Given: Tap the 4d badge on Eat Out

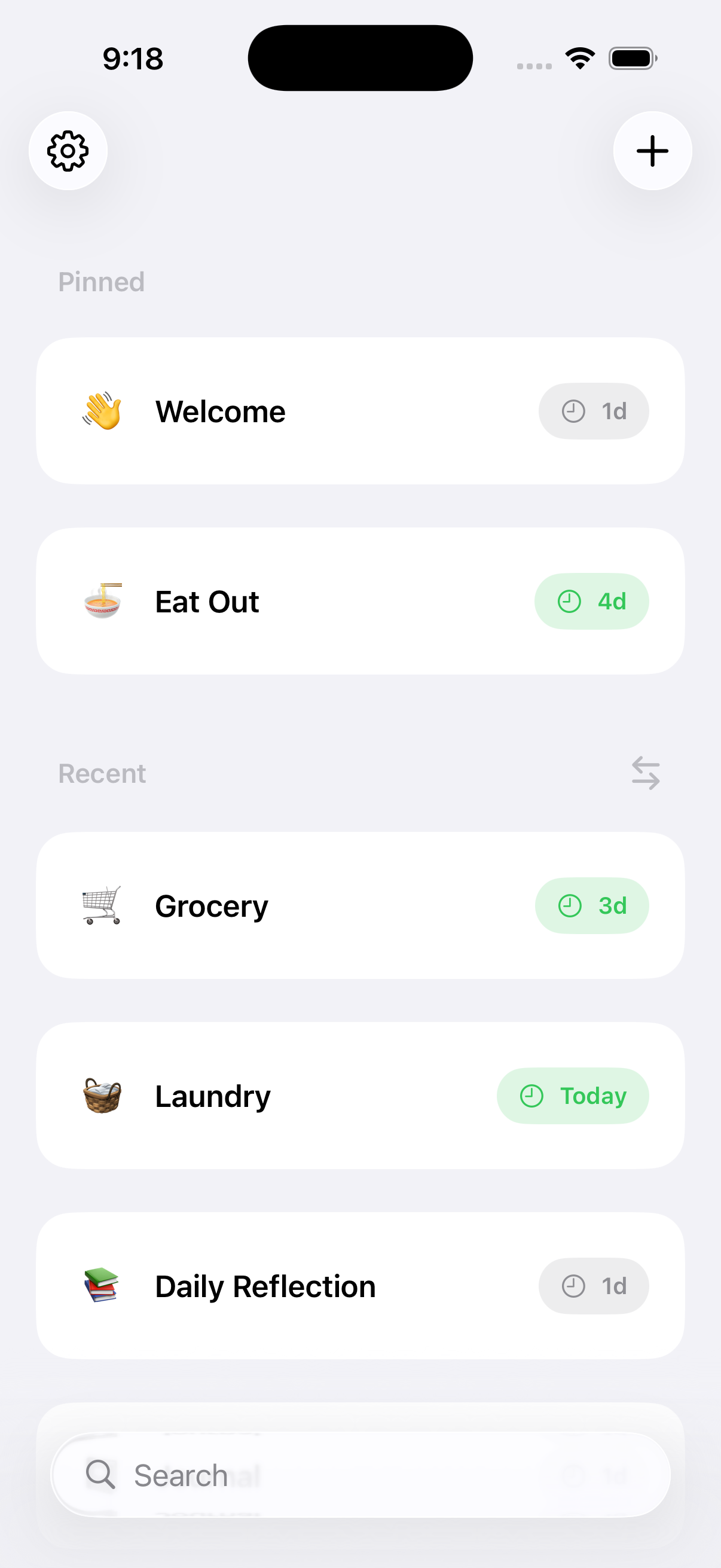Looking at the screenshot, I should [591, 601].
